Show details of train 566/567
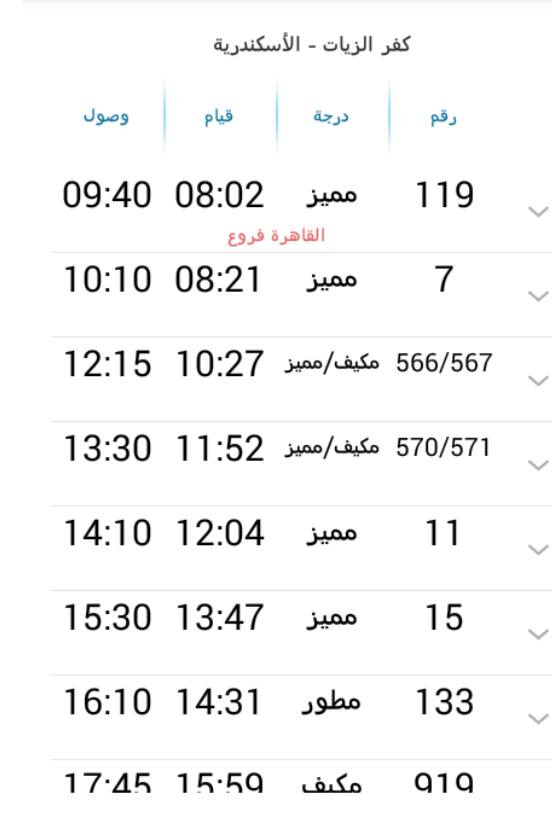 coord(538,380)
